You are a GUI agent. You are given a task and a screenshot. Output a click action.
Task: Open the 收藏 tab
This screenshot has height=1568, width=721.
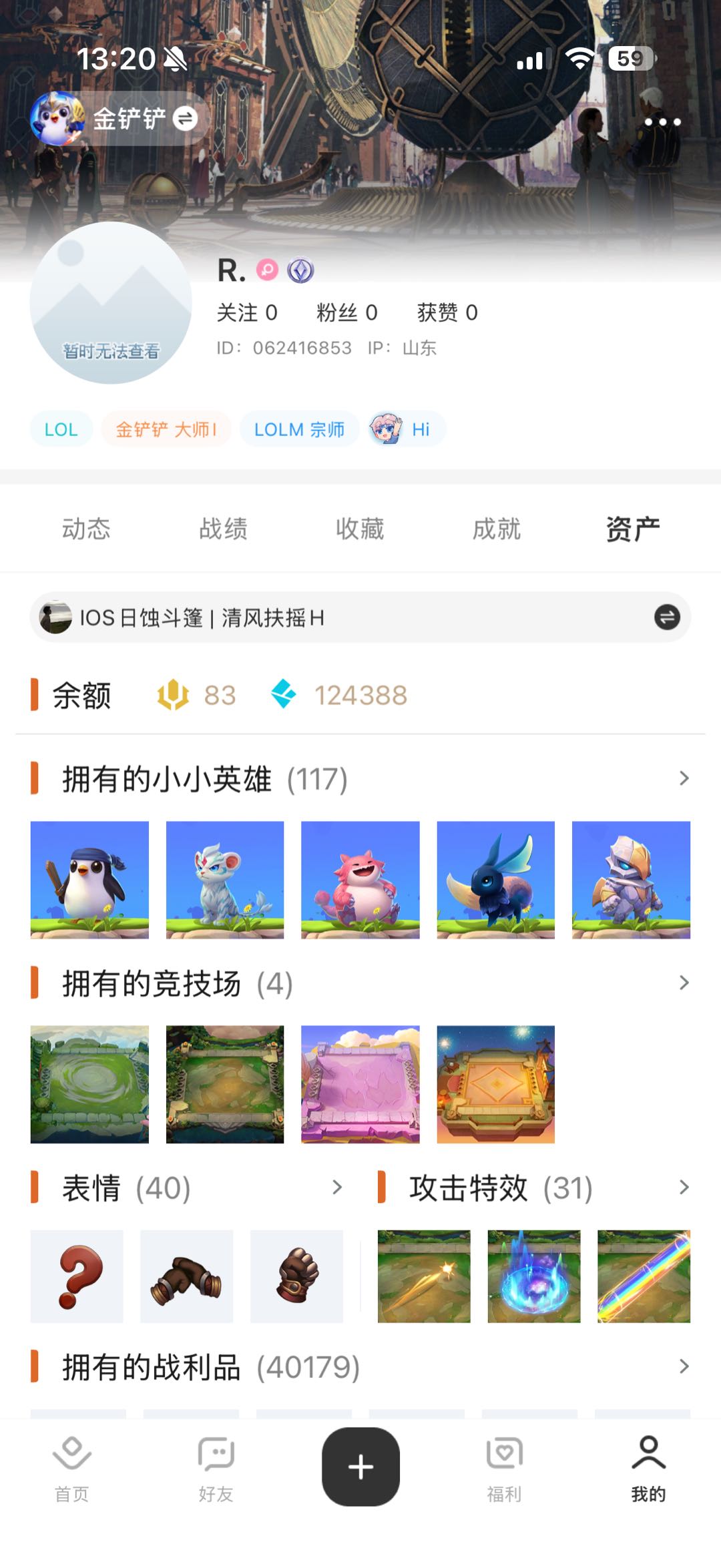(360, 529)
